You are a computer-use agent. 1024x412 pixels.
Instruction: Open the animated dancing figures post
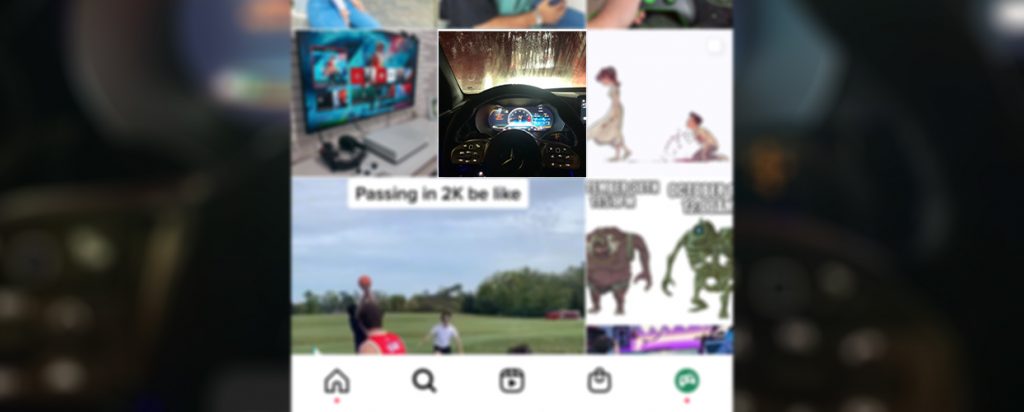coord(659,103)
